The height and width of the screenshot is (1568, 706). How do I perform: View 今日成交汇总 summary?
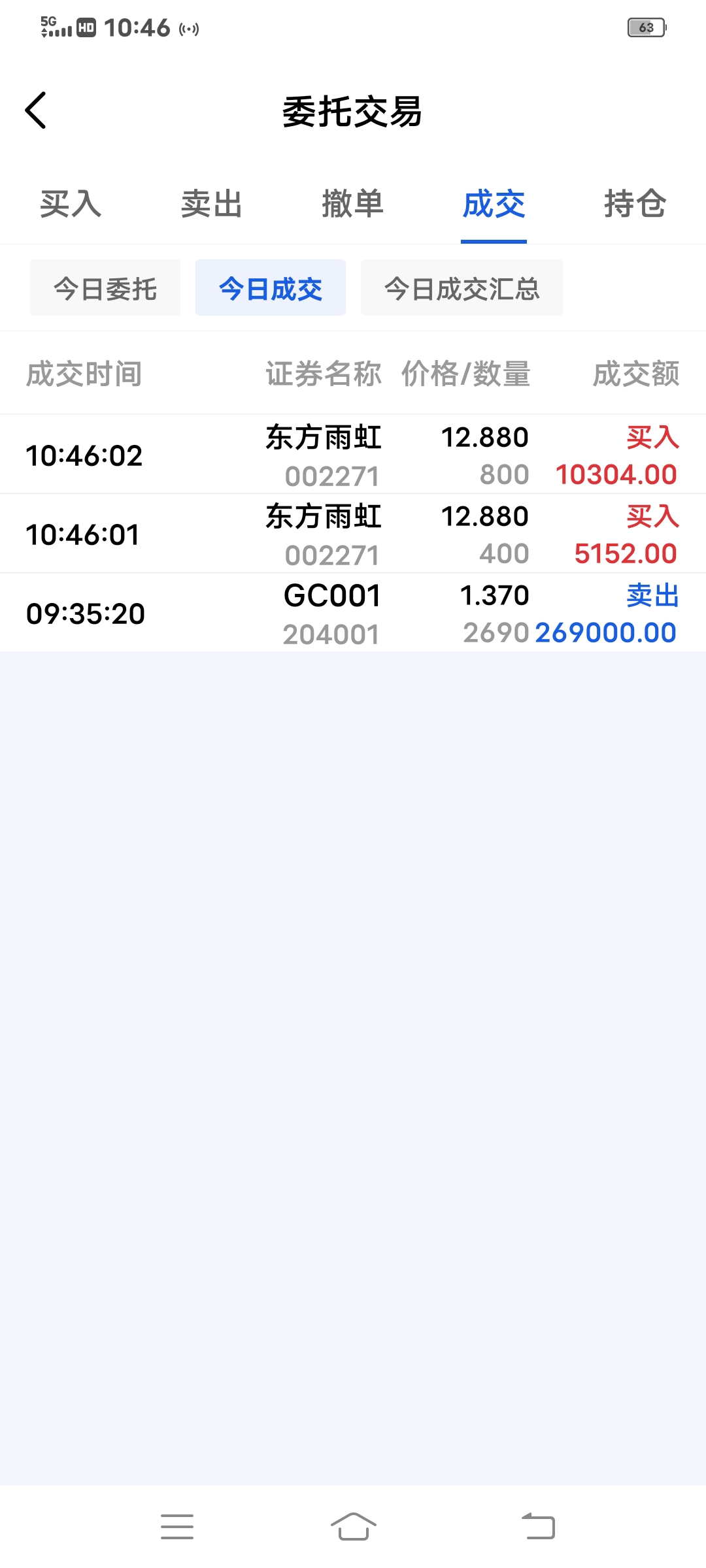[x=462, y=288]
